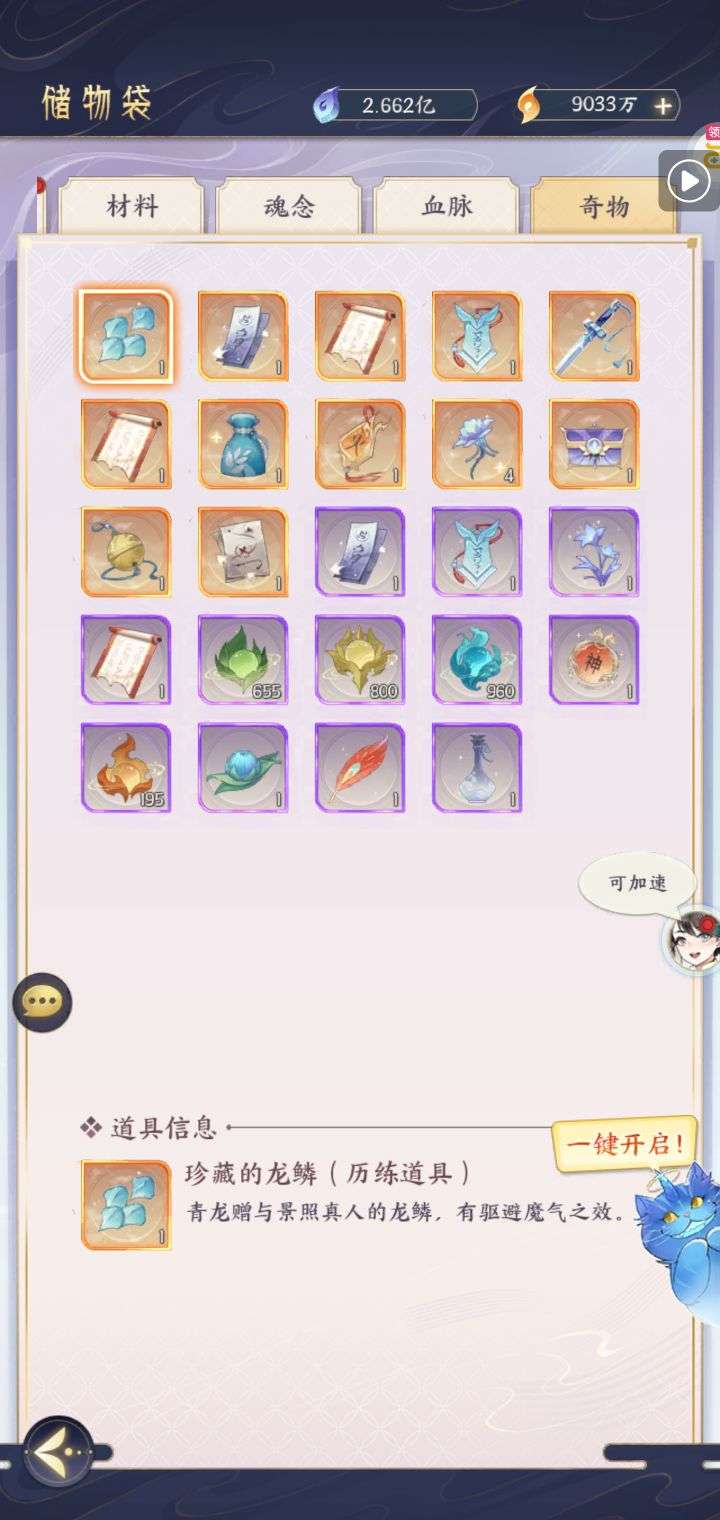720x1520 pixels.
Task: Select the red orb marked 神
Action: pyautogui.click(x=594, y=660)
